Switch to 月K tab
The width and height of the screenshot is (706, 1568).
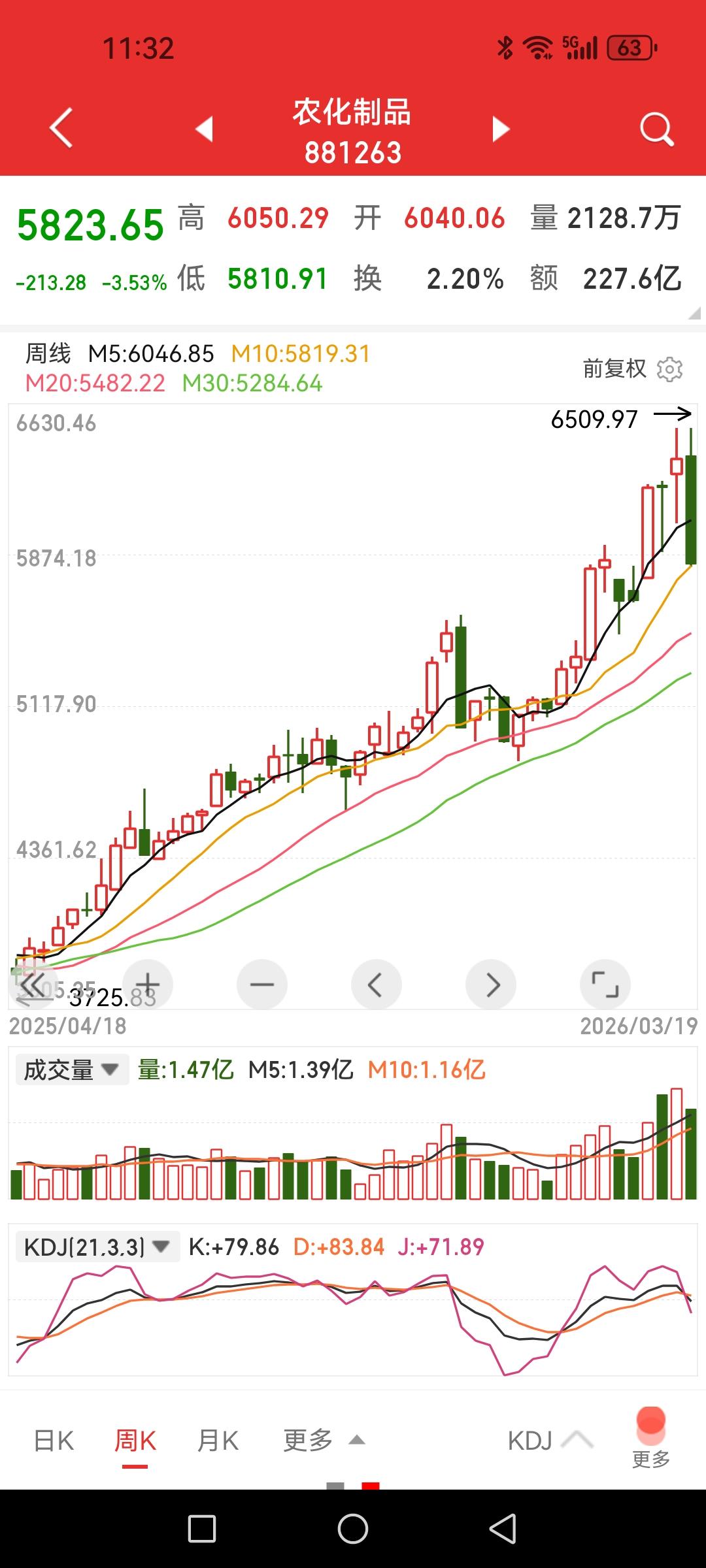(218, 1440)
